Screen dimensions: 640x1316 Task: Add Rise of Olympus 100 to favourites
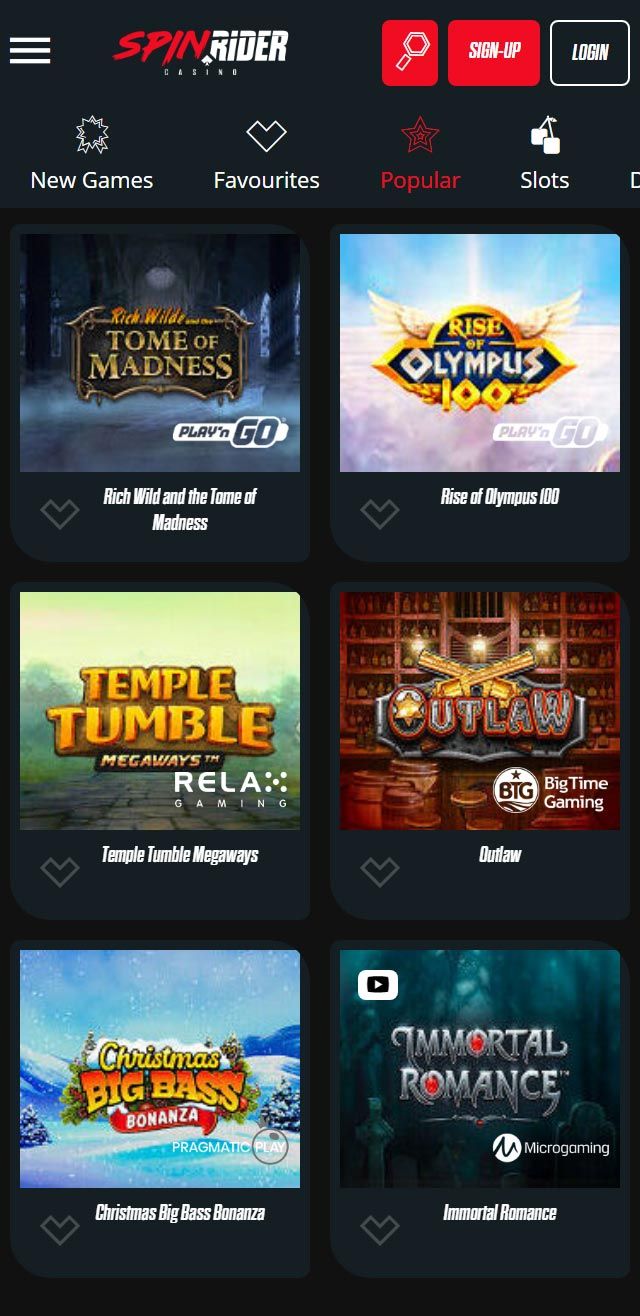(x=379, y=514)
